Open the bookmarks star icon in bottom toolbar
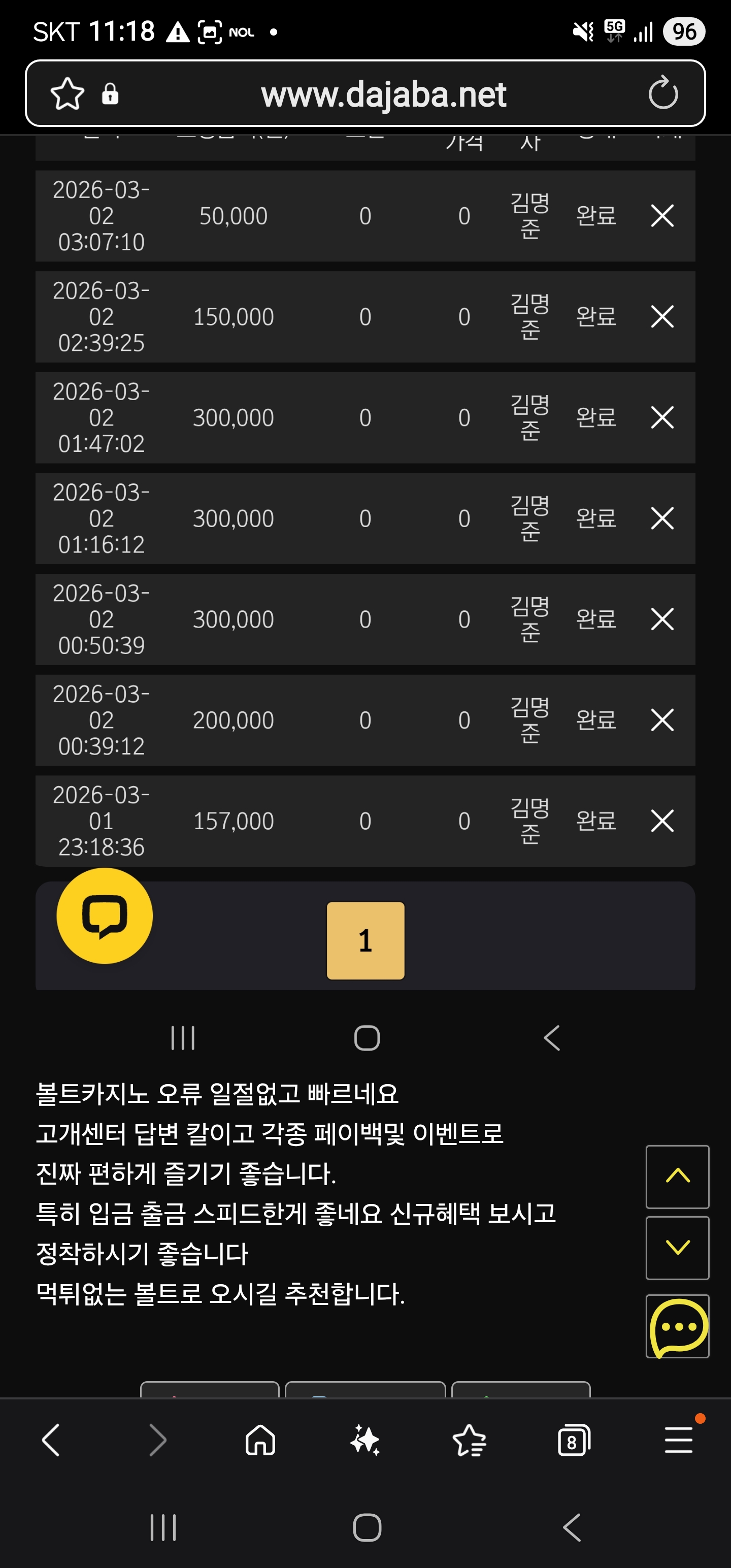The image size is (731, 1568). point(470,1440)
